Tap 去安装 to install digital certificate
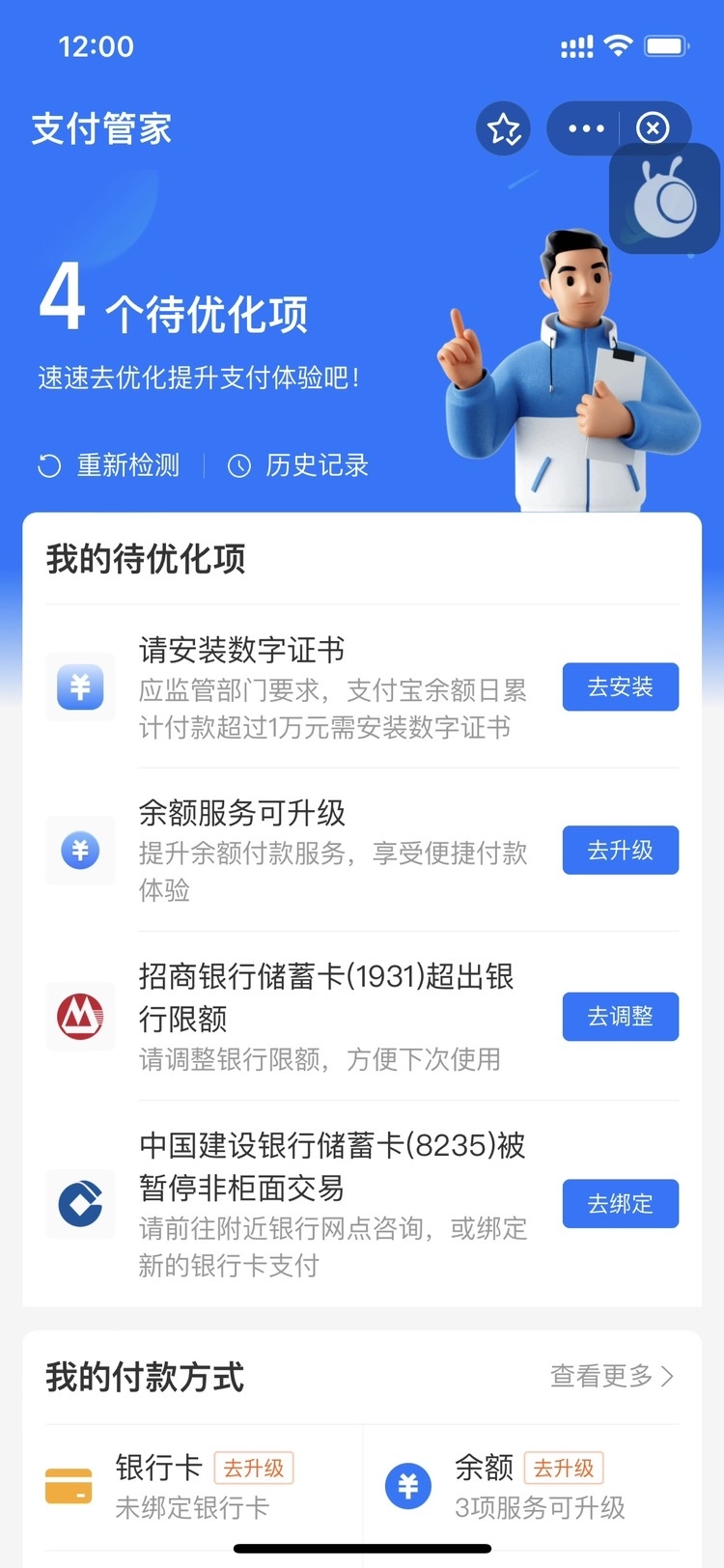The image size is (724, 1568). [x=620, y=687]
